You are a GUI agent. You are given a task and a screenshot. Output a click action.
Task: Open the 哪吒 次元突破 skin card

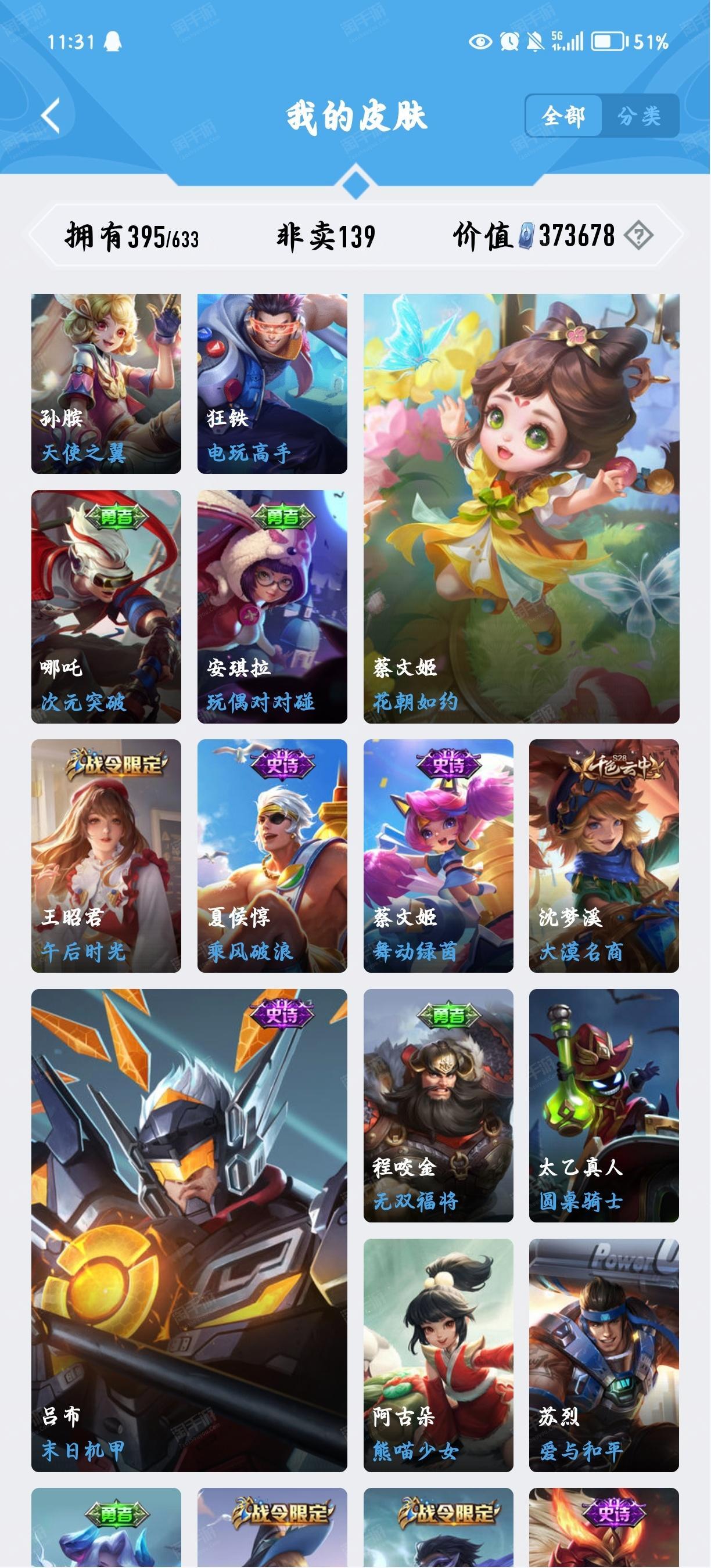tap(106, 606)
